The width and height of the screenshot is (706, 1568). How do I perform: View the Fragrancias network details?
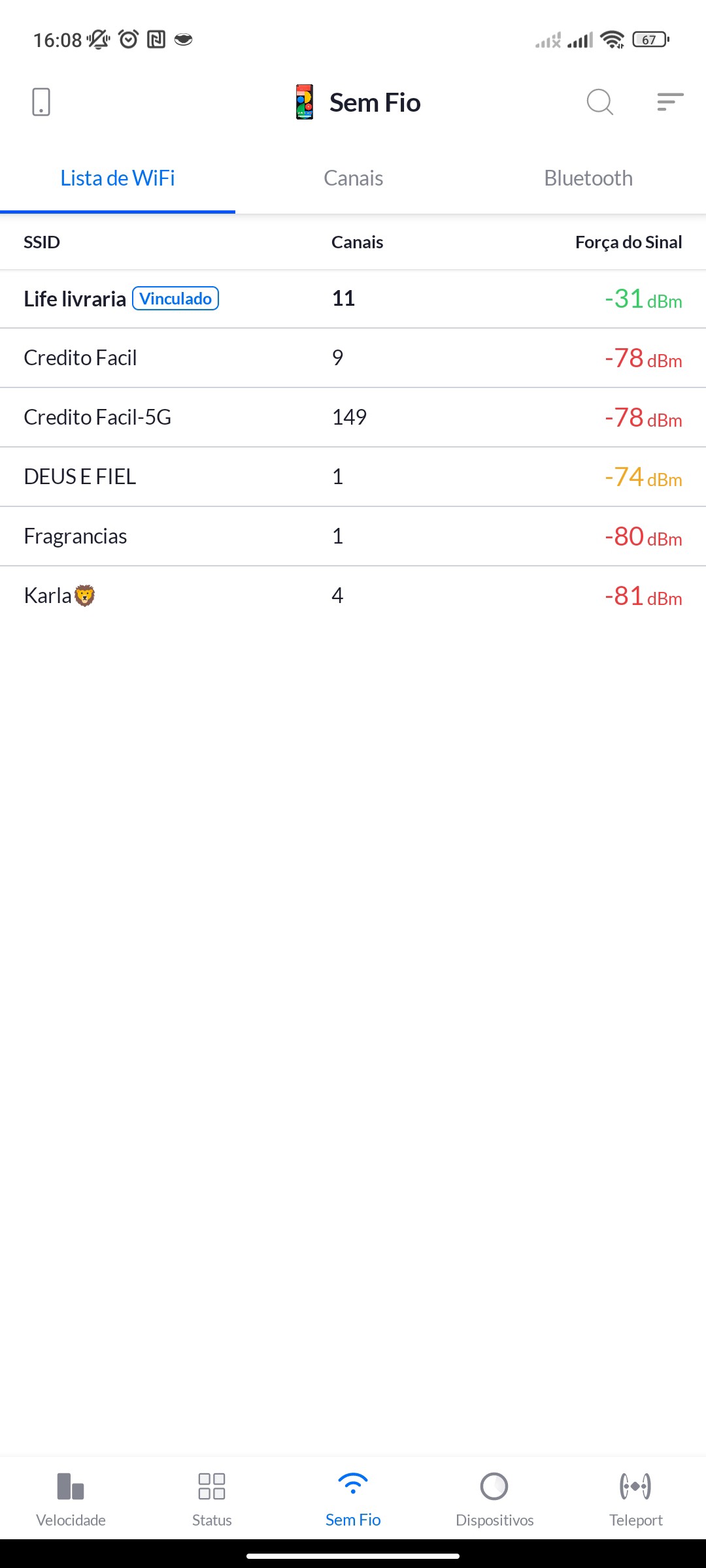pos(353,536)
